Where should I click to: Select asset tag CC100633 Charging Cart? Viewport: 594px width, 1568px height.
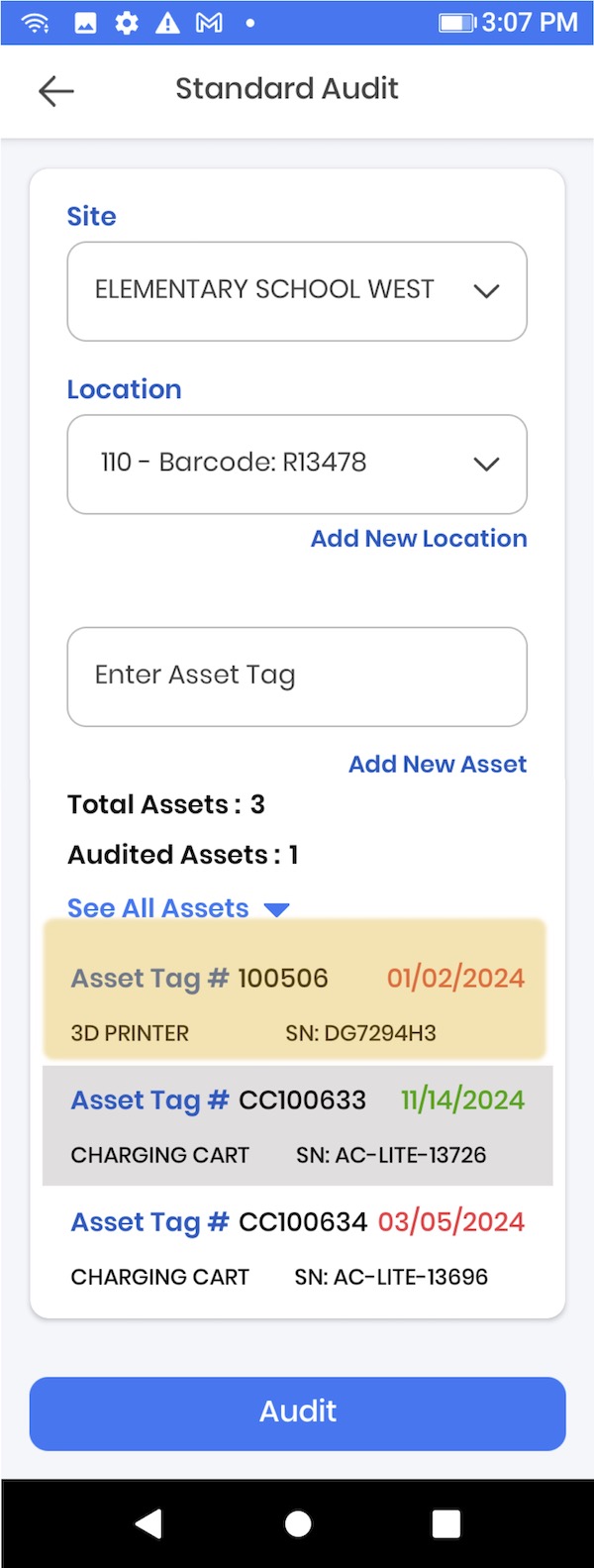point(297,1125)
